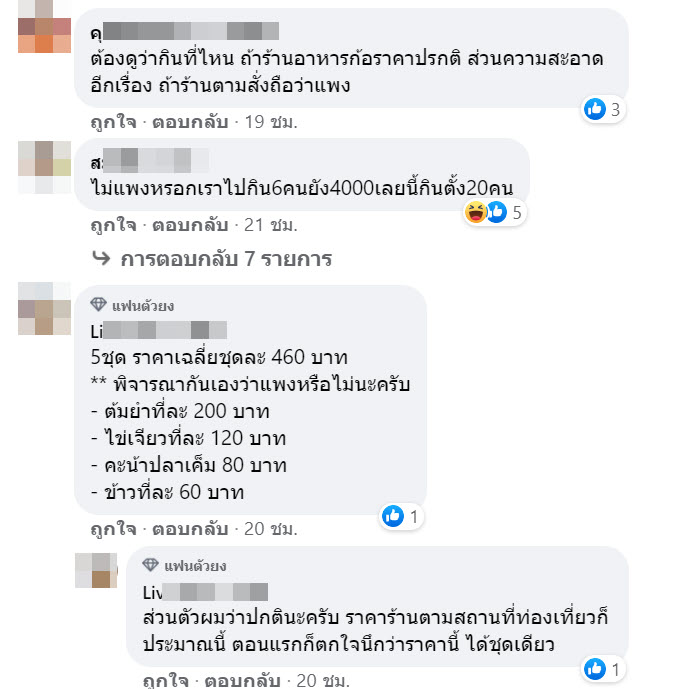The image size is (681, 689).
Task: Open profile picture of 5ชุด price commenter
Action: [x=42, y=308]
